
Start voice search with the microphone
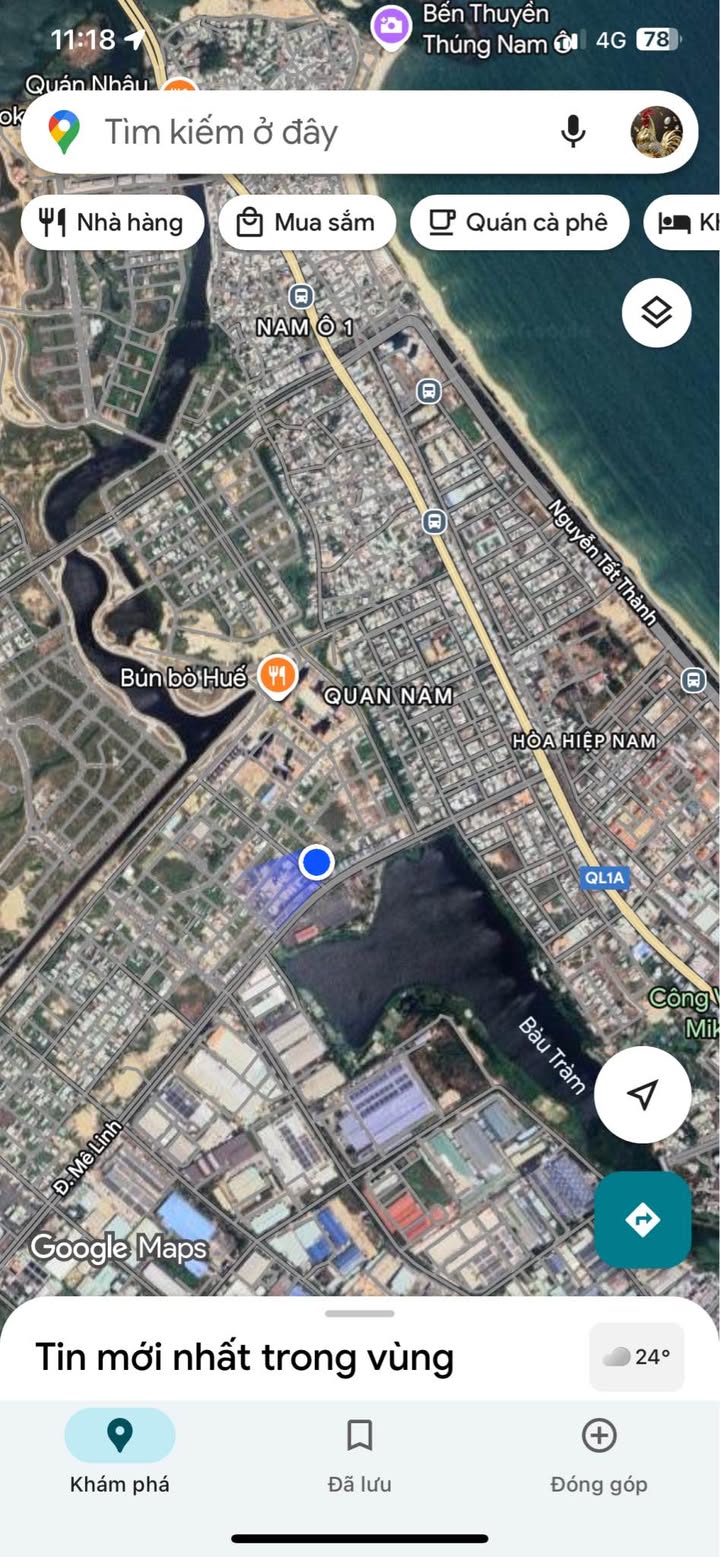tap(573, 132)
